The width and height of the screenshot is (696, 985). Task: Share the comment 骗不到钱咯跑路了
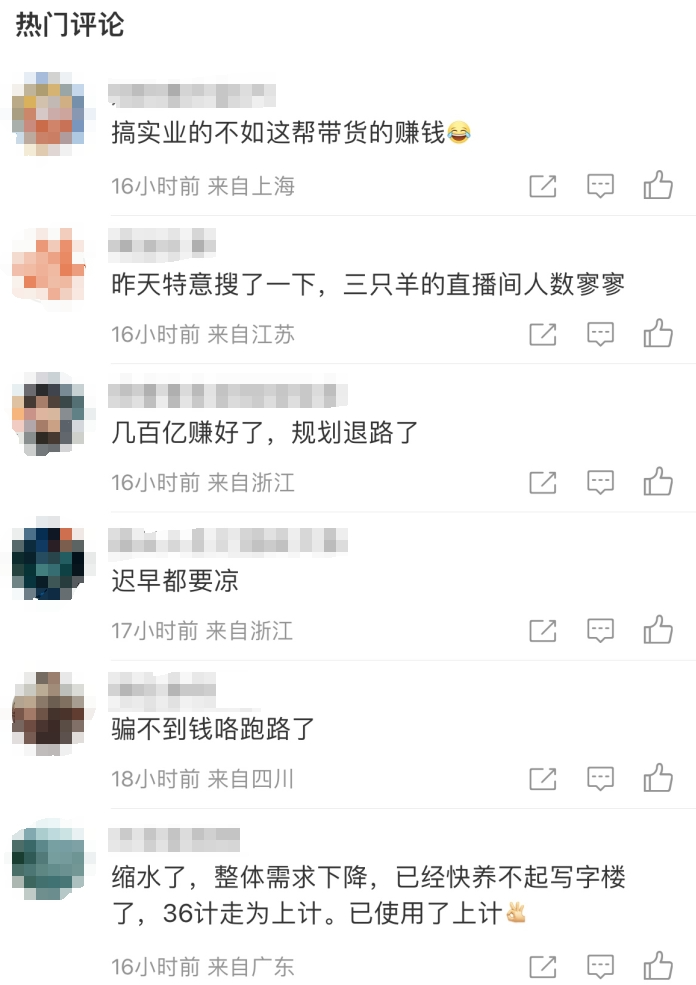click(542, 778)
